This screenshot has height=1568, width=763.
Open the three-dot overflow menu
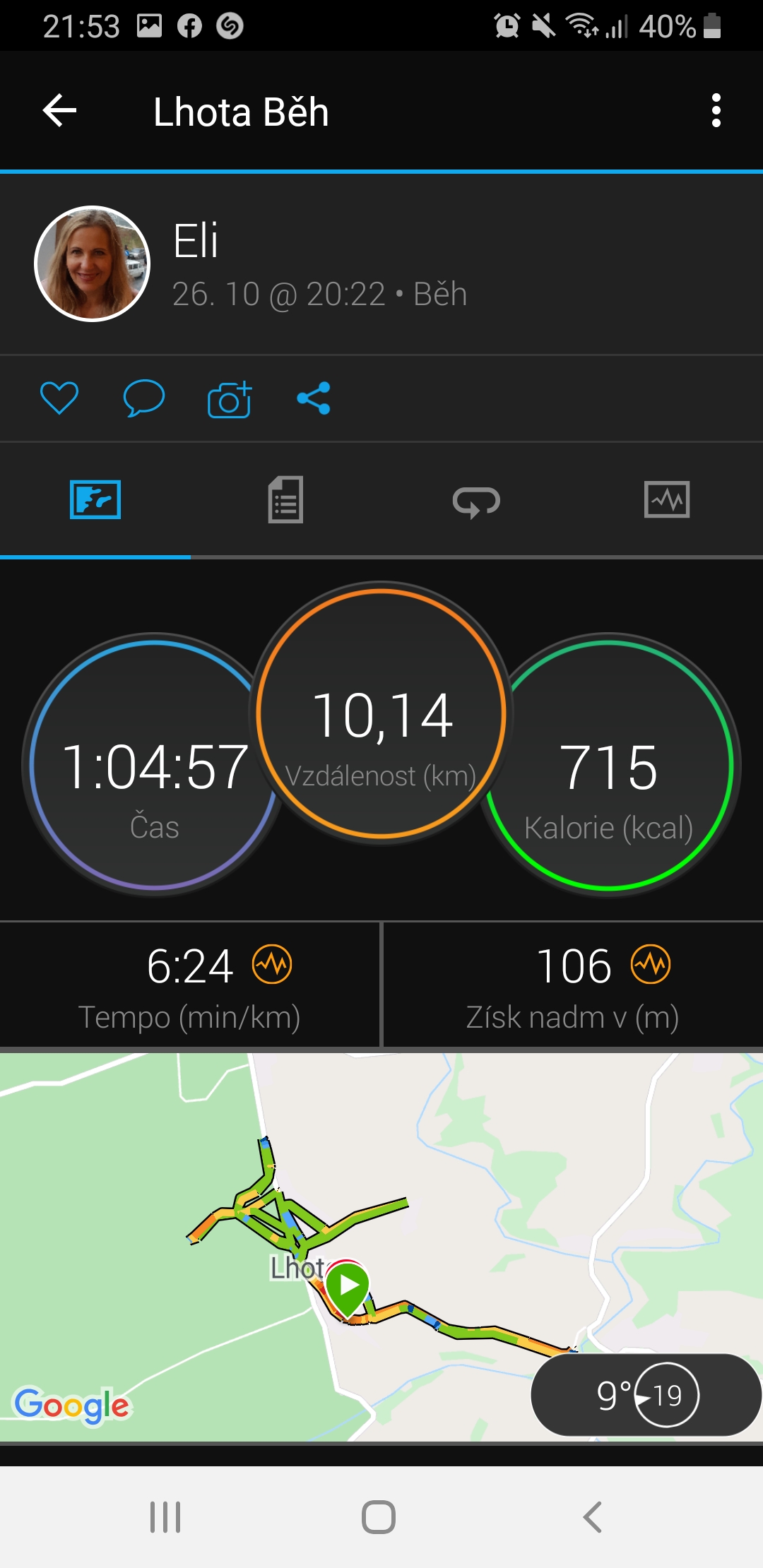(x=716, y=111)
